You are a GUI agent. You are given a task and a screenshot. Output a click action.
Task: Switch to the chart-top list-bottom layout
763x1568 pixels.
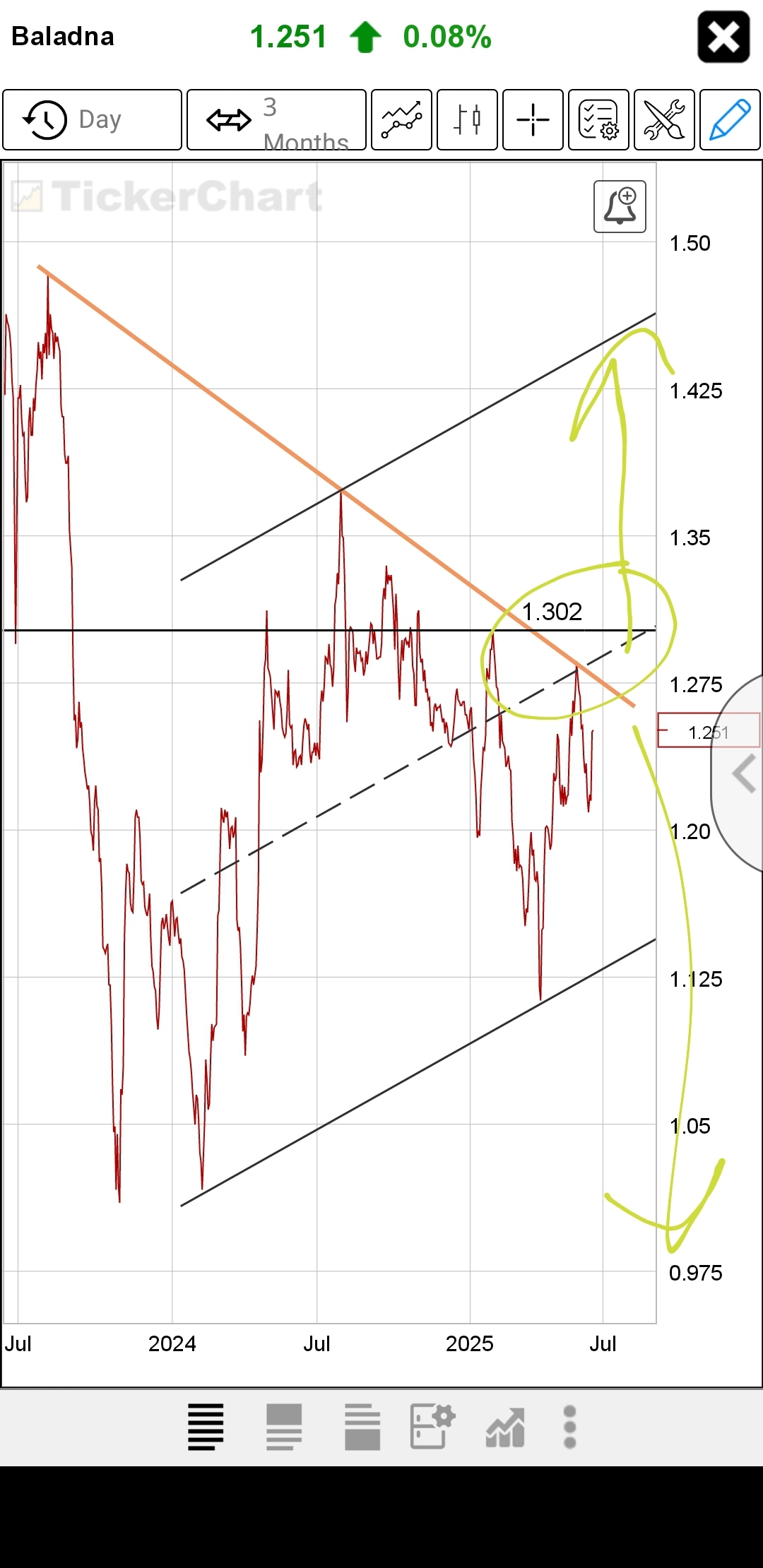tap(284, 1427)
